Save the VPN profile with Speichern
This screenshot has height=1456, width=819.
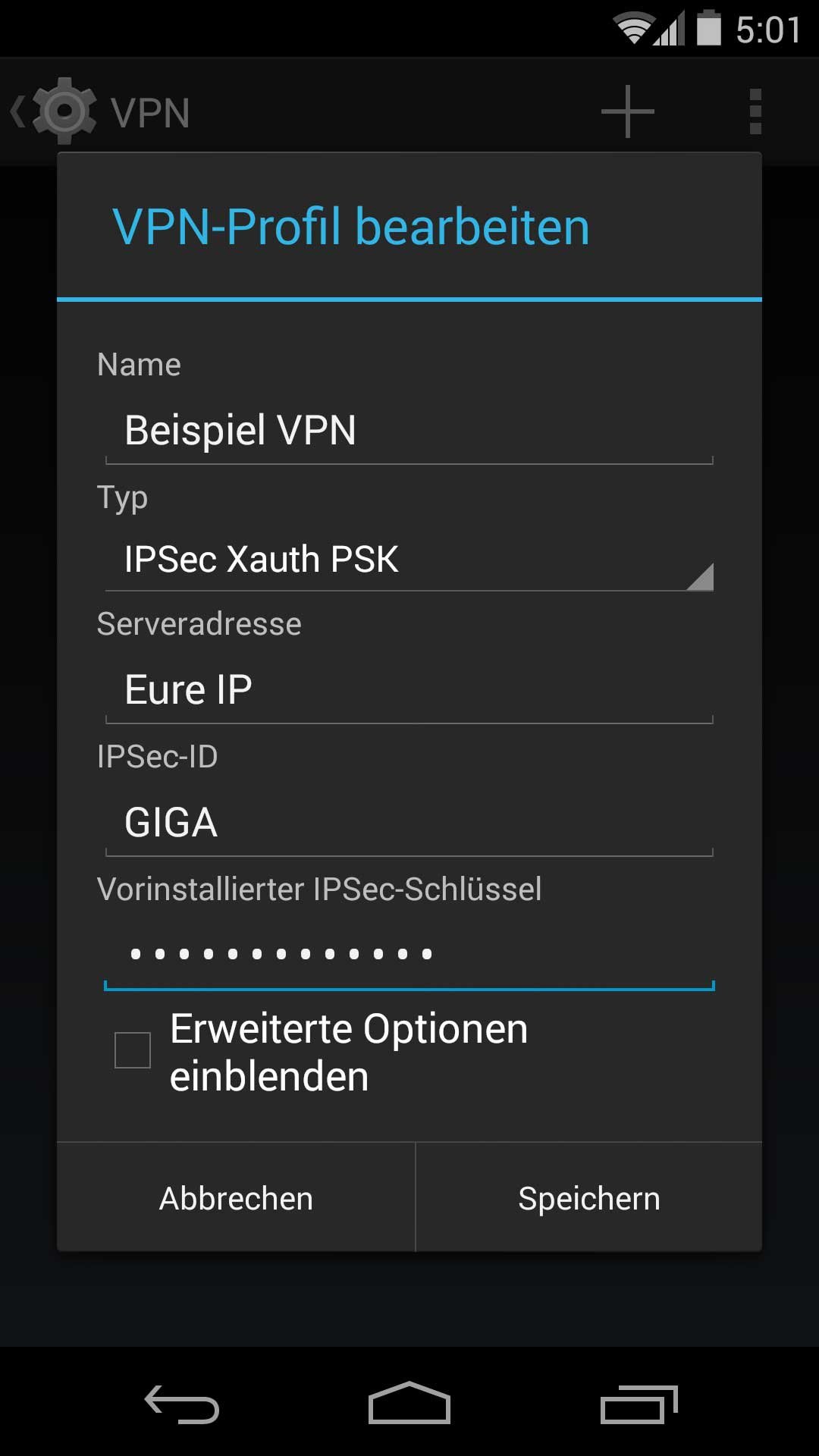point(589,1198)
